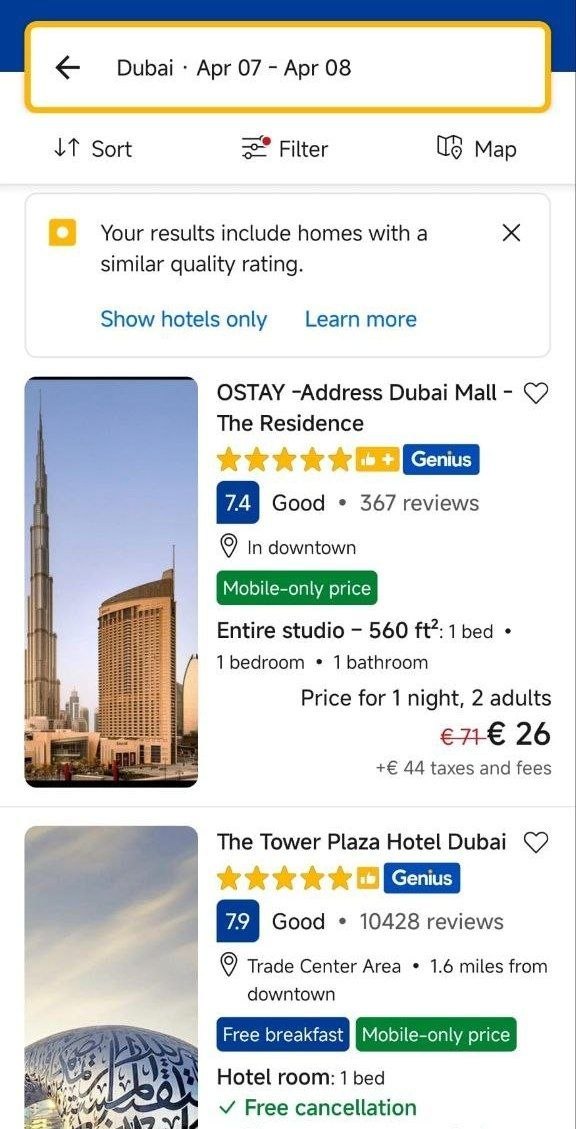Tap Show hotels only

[184, 319]
